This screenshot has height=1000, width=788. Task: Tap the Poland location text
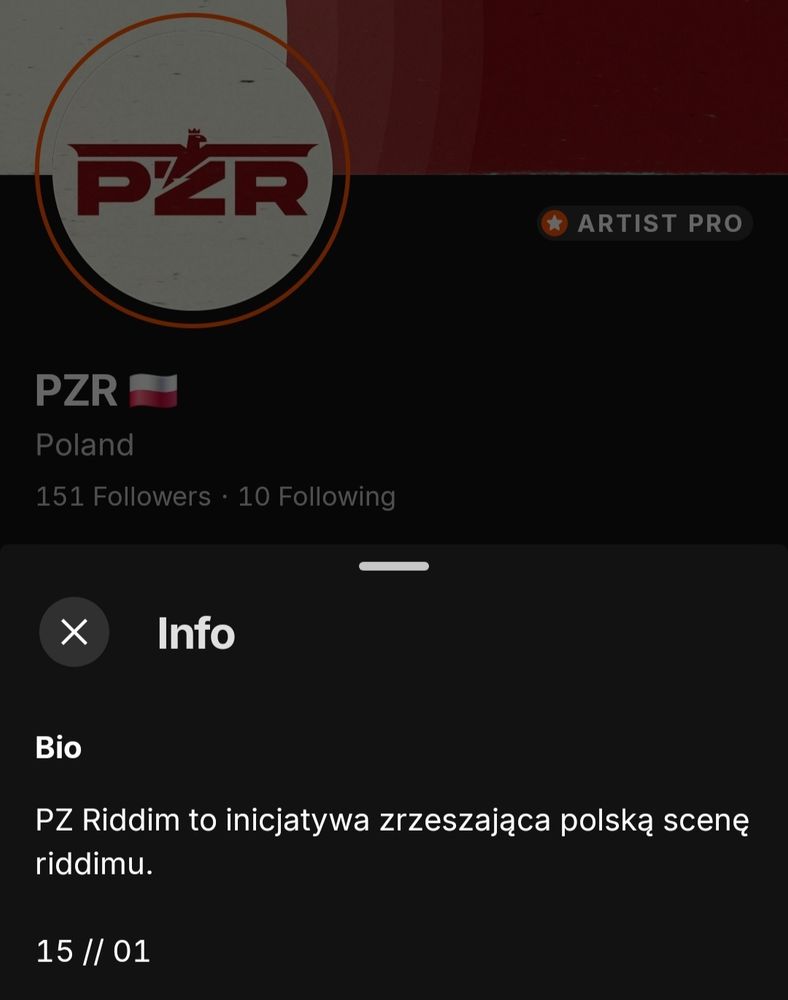[x=84, y=444]
